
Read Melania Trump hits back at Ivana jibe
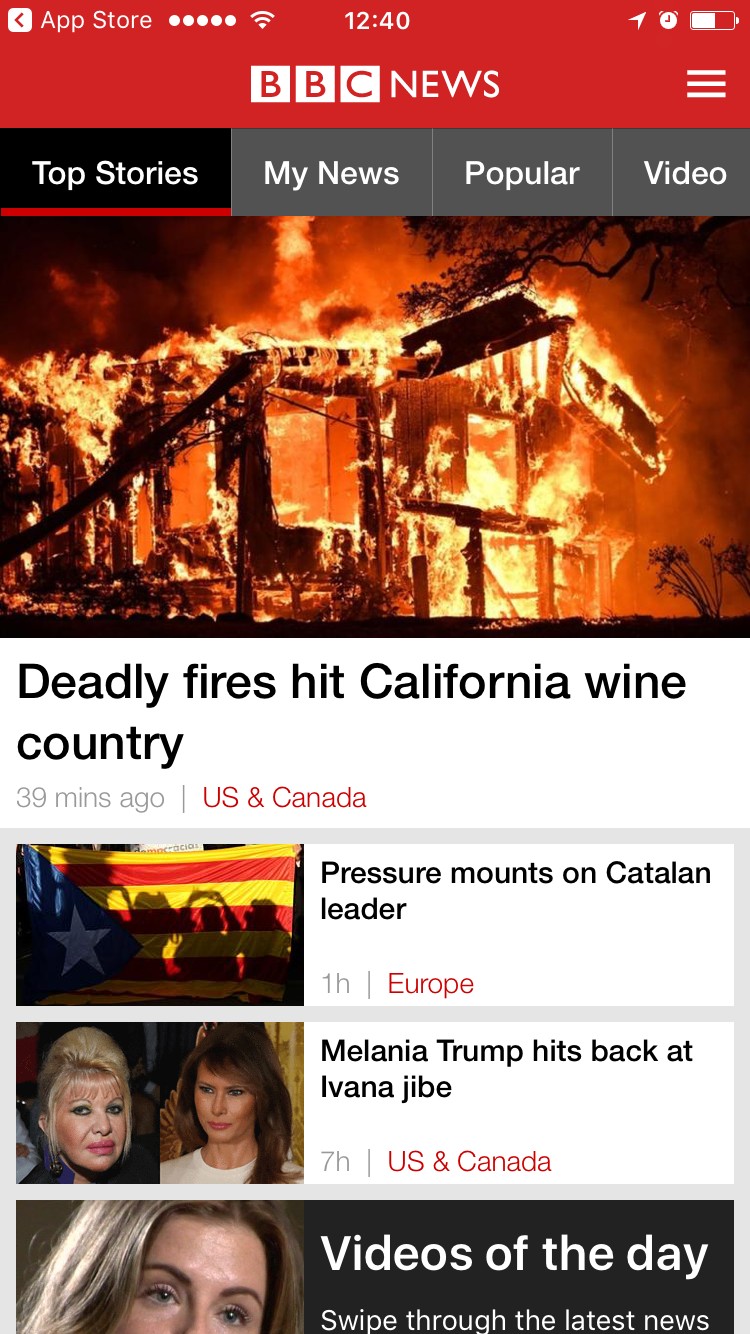[x=506, y=1068]
